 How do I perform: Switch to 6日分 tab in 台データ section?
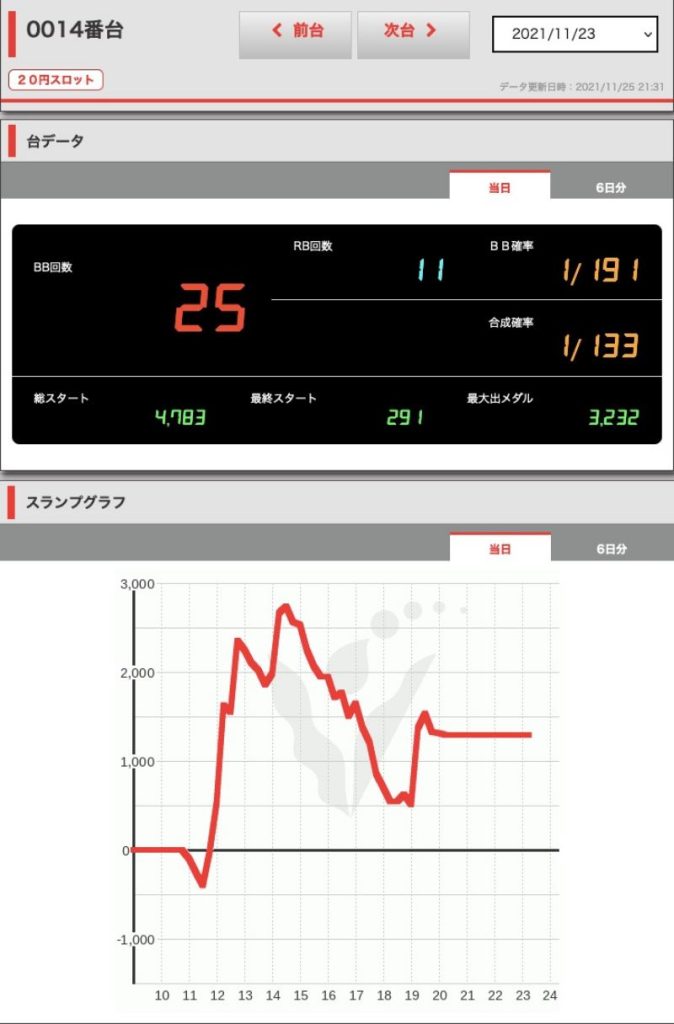click(x=610, y=187)
